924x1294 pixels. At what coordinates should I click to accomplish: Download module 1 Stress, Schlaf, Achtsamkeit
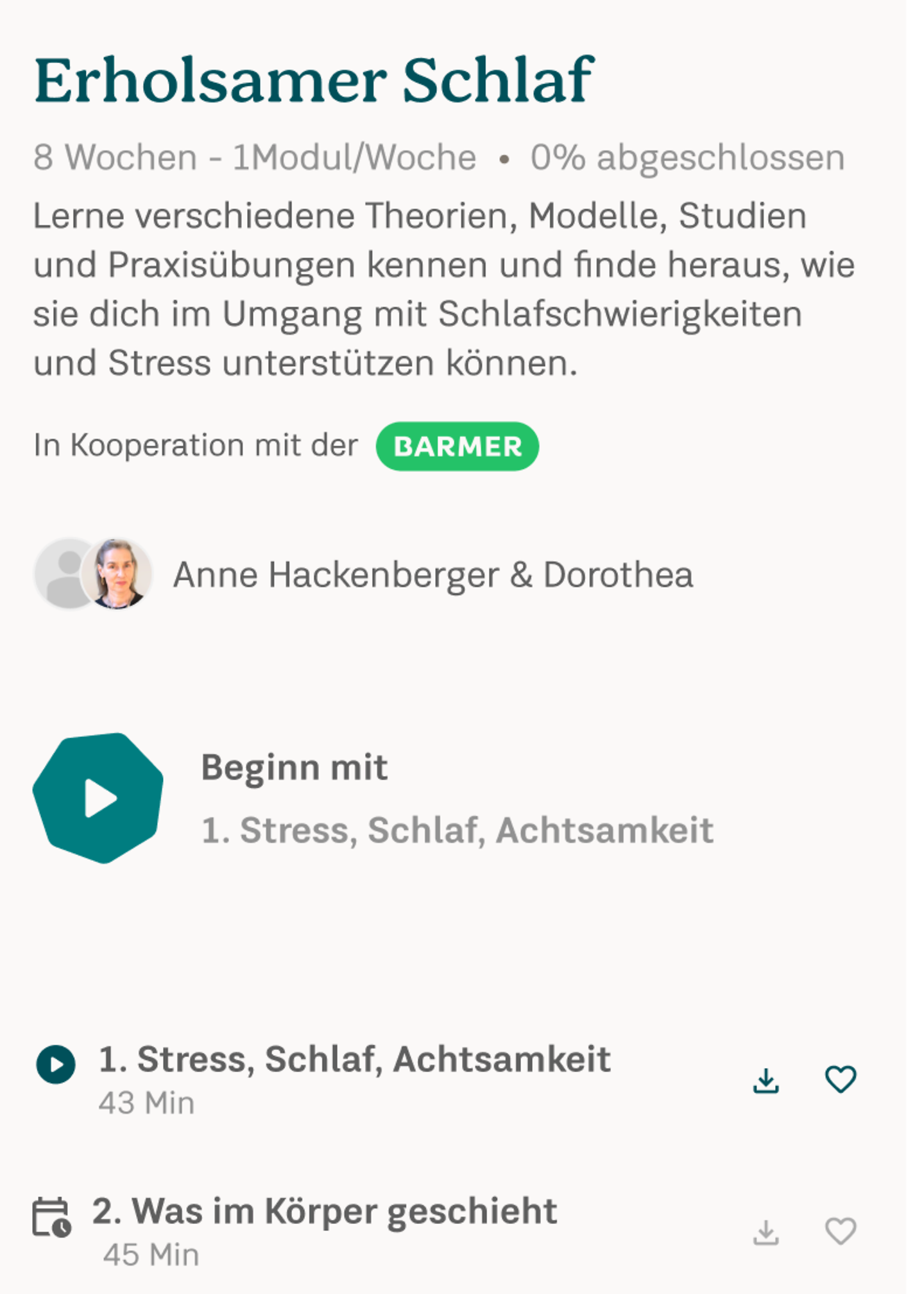pos(766,1080)
